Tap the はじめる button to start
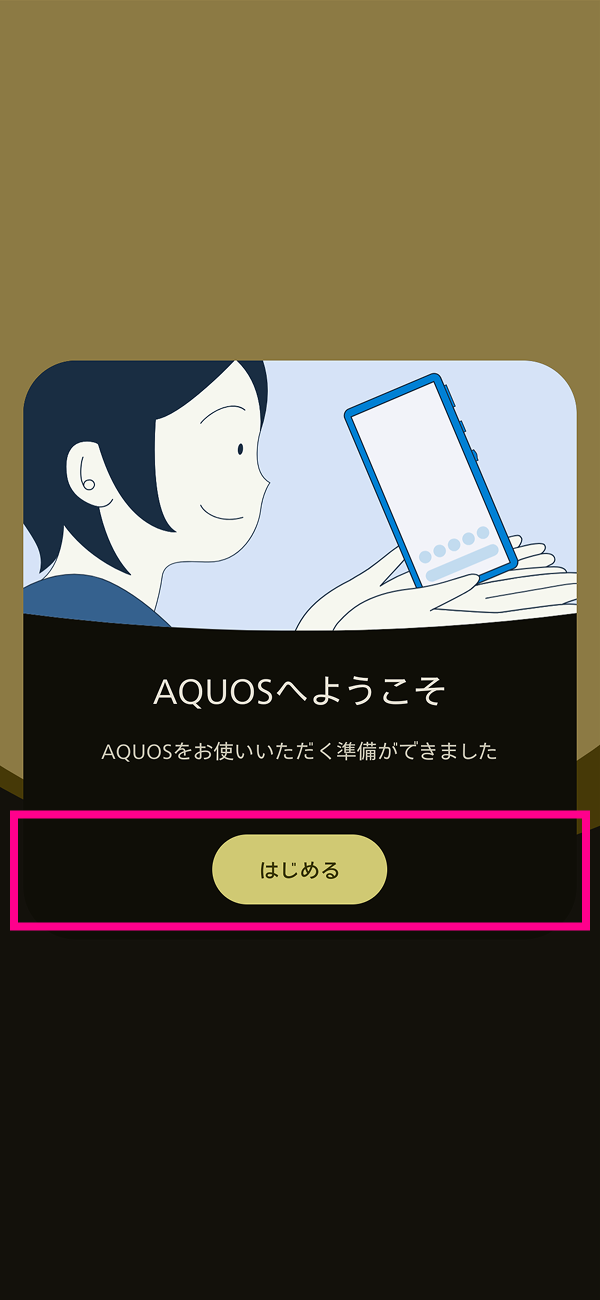 click(299, 869)
